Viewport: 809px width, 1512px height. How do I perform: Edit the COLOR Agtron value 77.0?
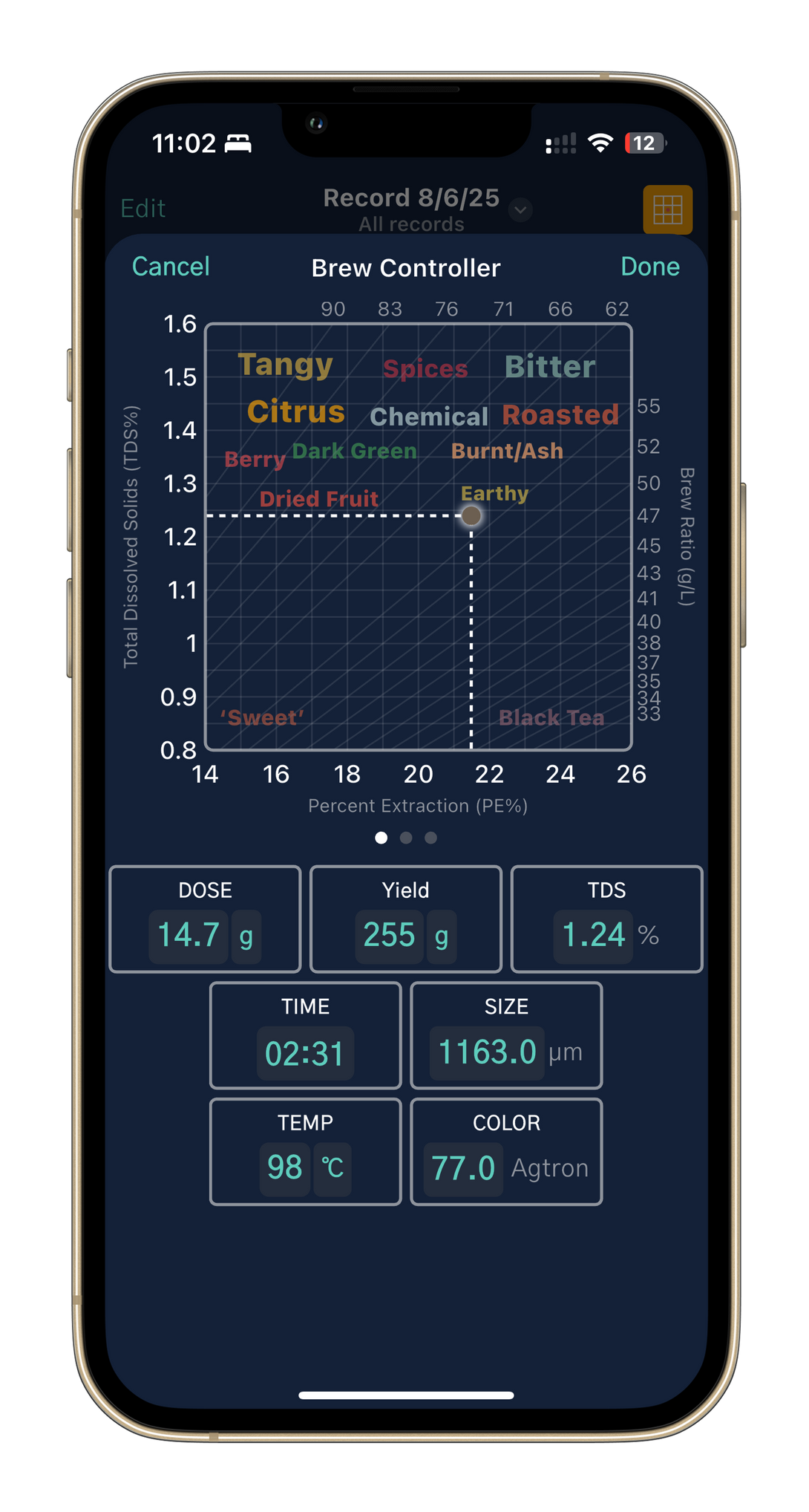[463, 1169]
